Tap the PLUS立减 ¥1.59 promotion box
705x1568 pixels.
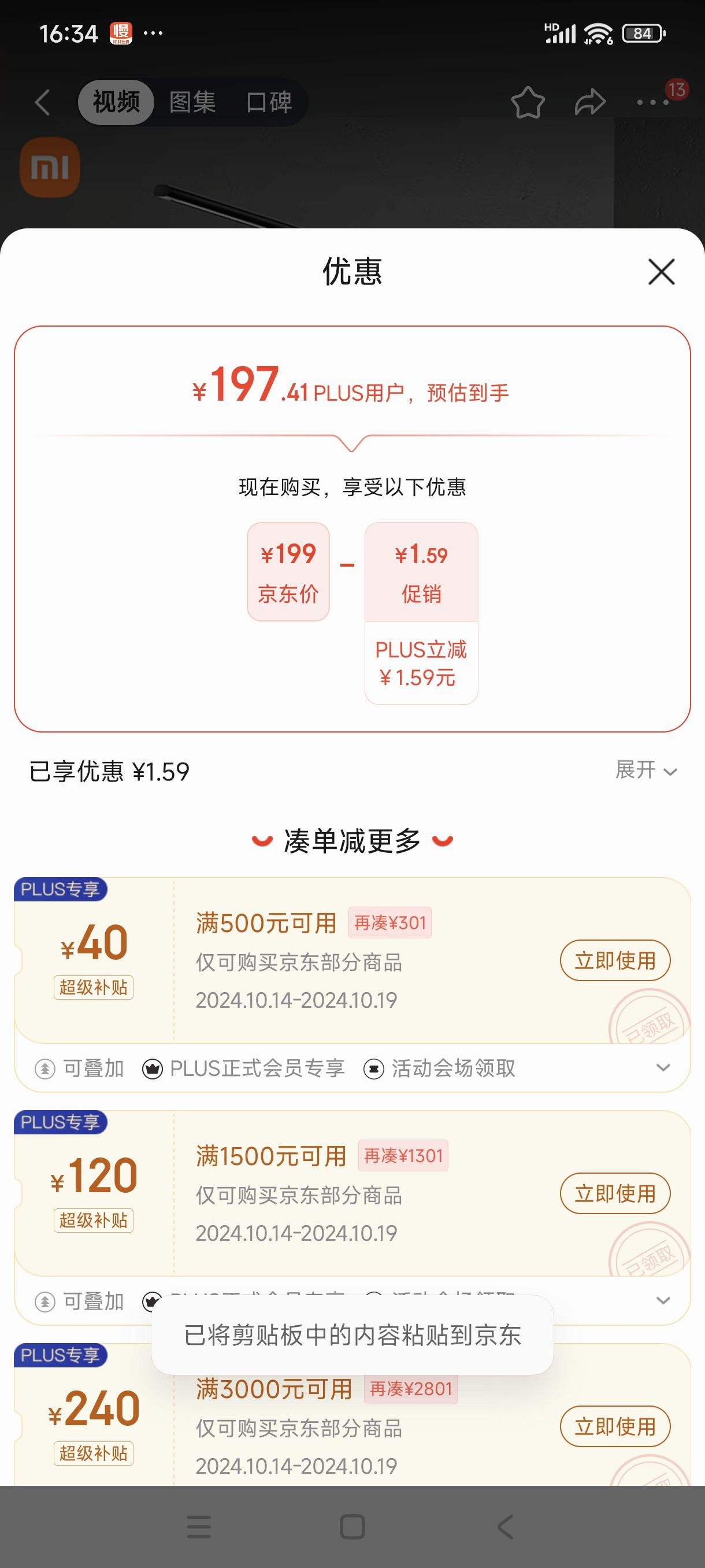[x=421, y=665]
